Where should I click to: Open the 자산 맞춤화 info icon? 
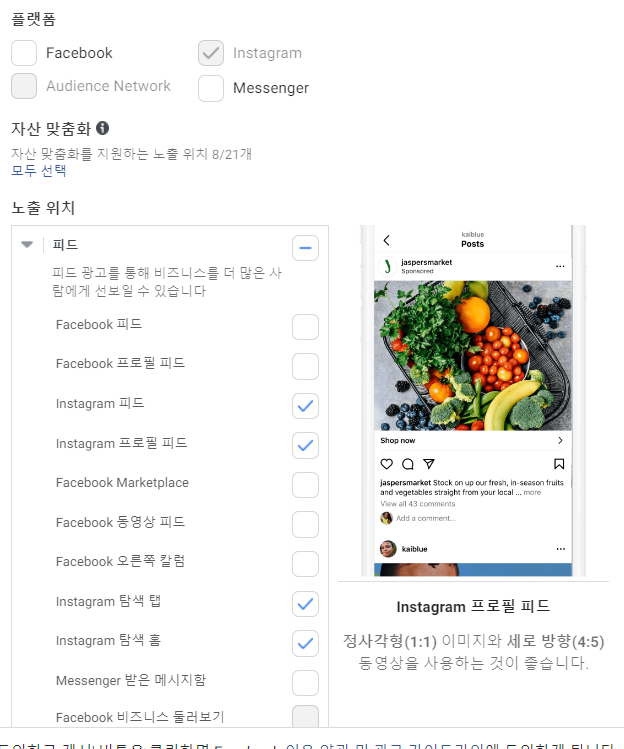(103, 128)
